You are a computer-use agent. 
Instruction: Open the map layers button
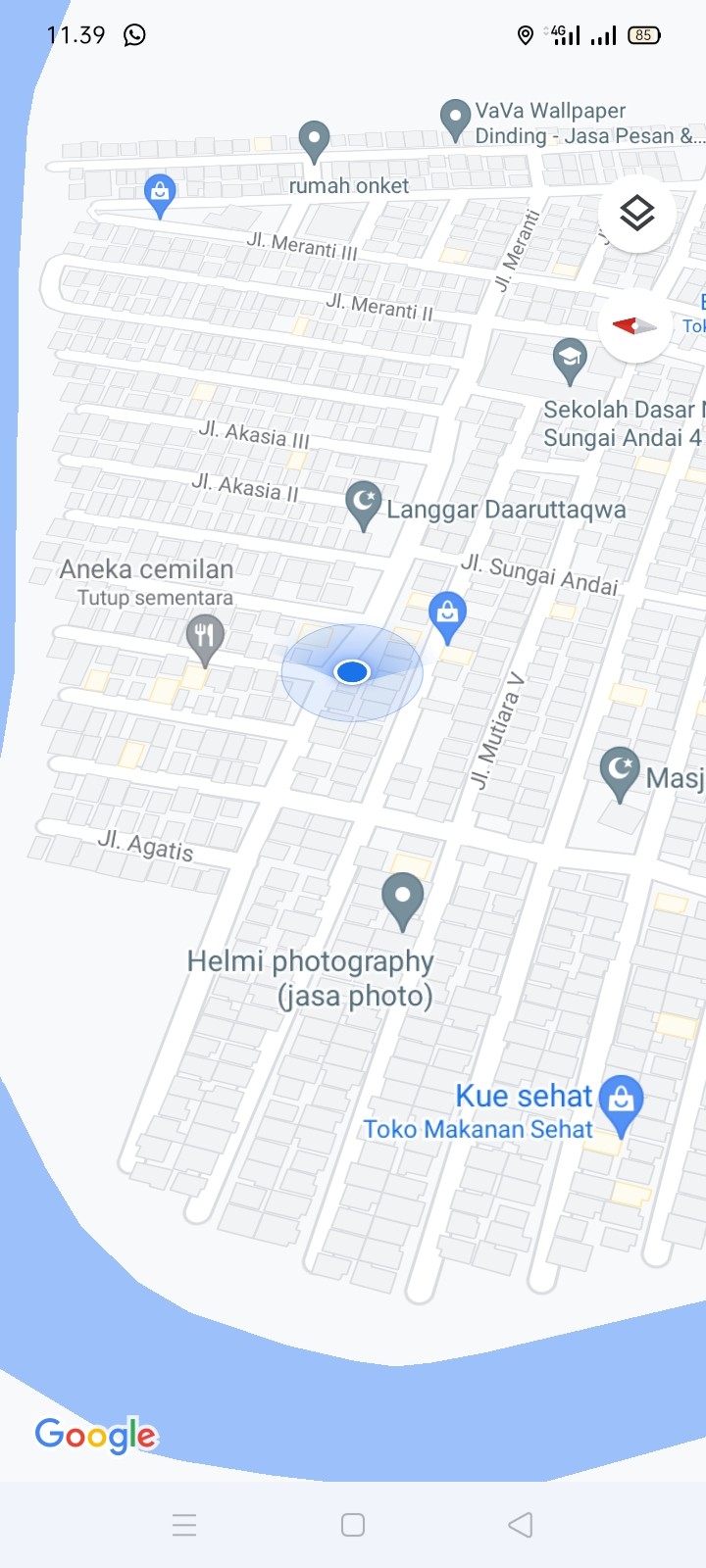(636, 213)
